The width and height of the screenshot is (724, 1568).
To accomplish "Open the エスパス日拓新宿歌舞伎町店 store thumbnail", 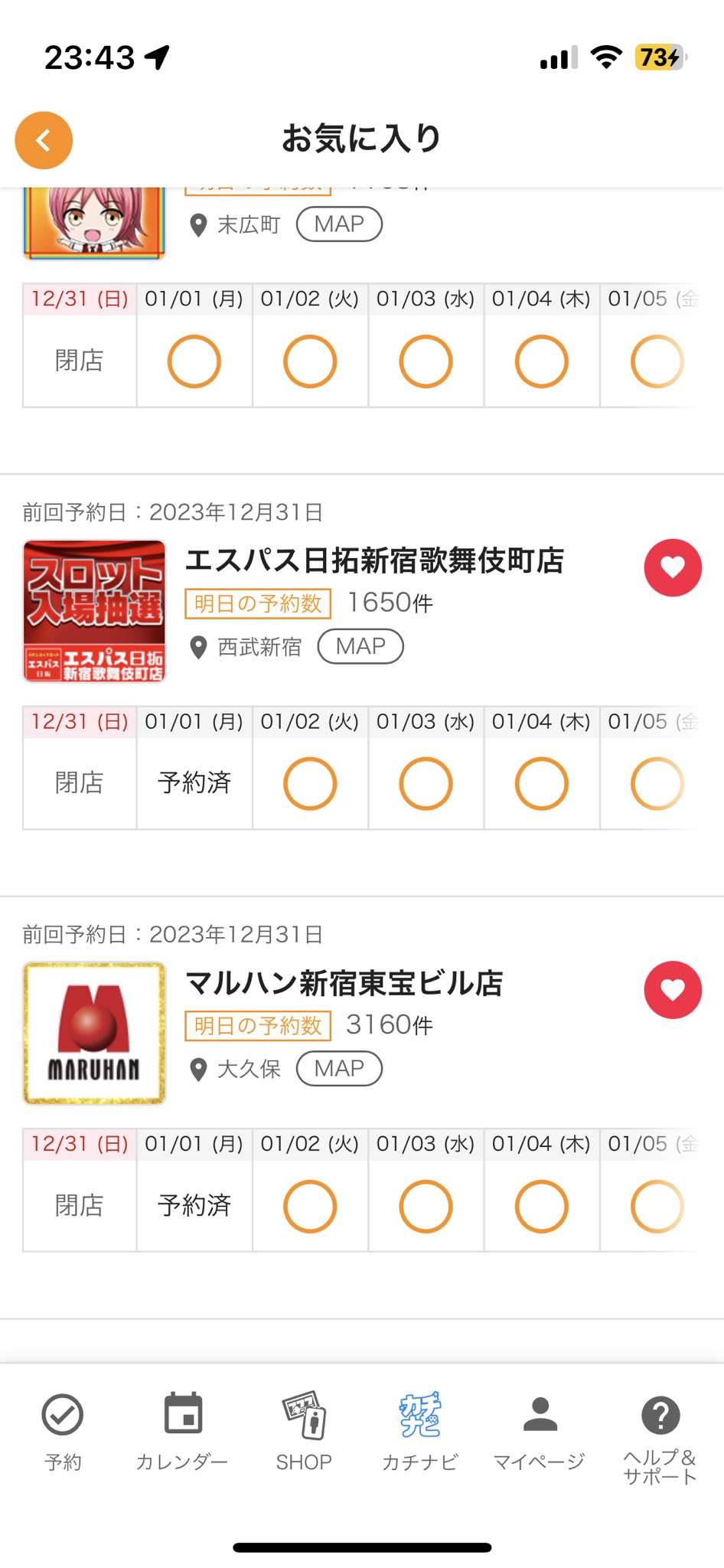I will [94, 611].
